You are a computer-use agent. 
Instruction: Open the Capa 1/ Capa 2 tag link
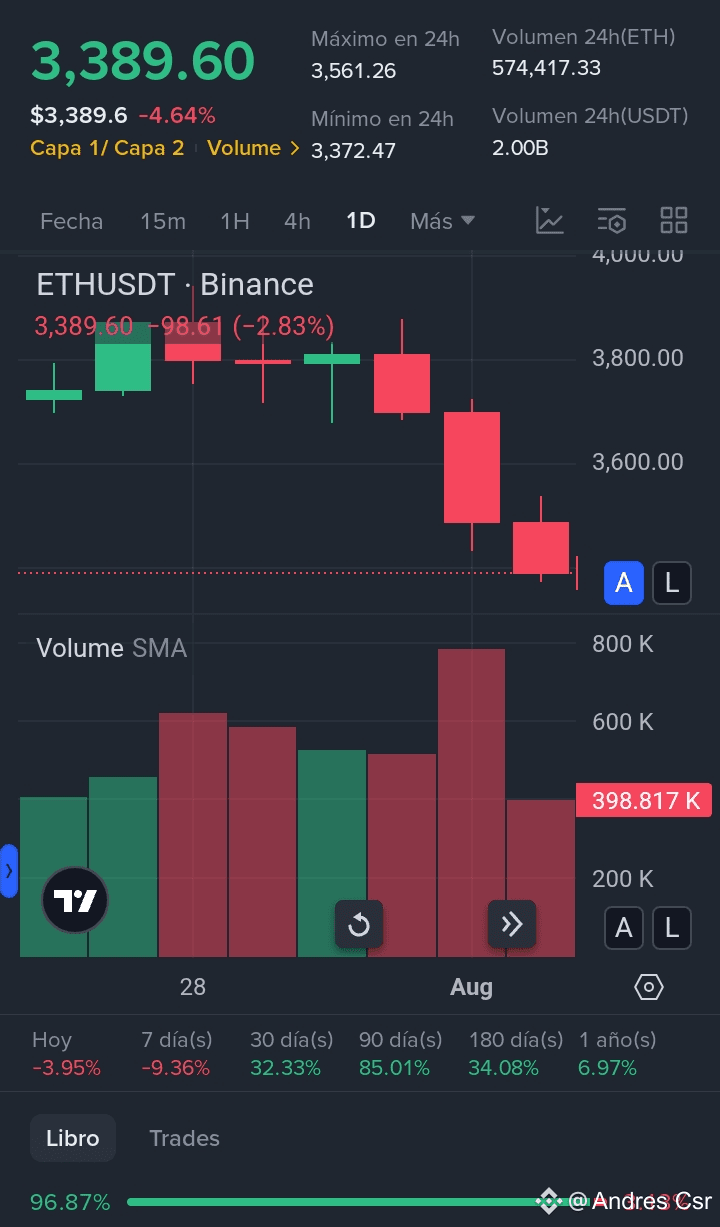click(x=107, y=149)
